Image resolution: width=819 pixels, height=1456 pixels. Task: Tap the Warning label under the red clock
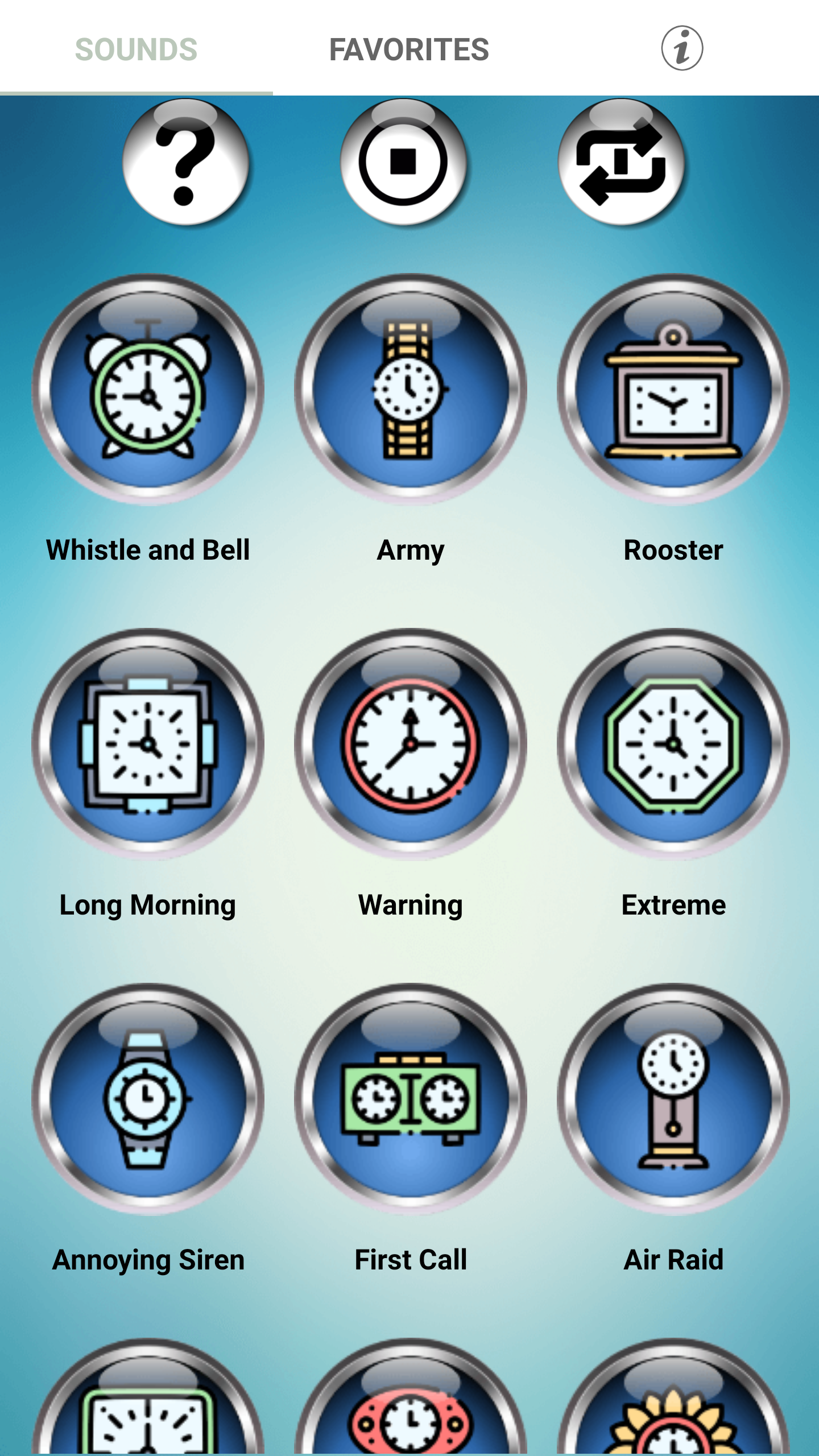[x=411, y=904]
